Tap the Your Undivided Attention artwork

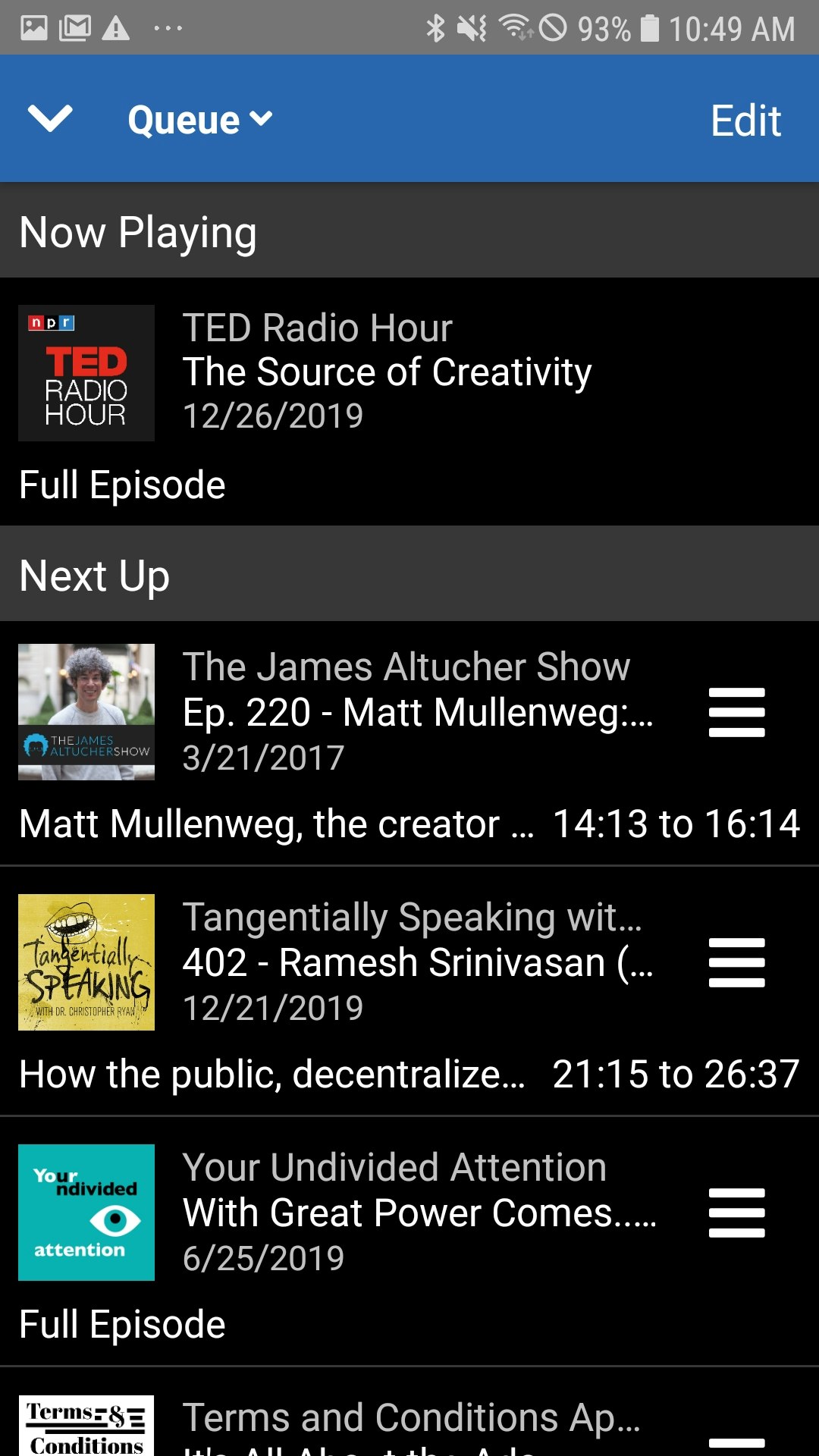click(x=85, y=1212)
